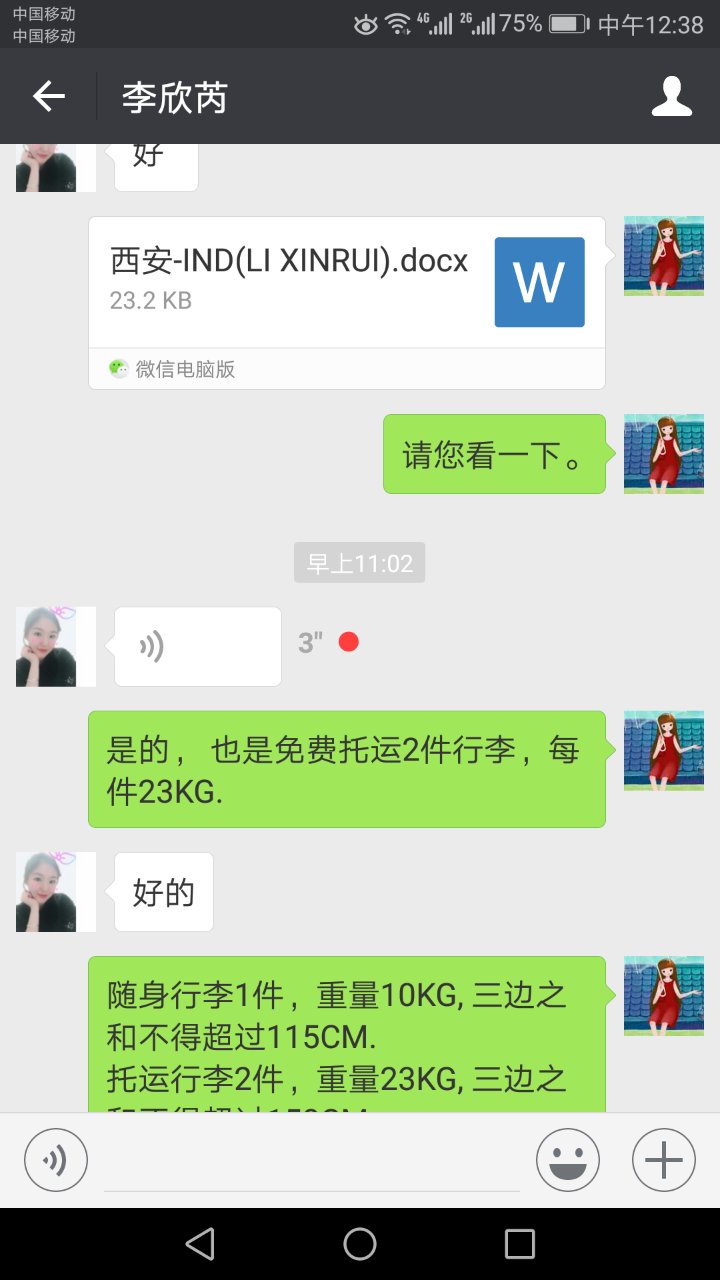Open the emoji picker
The image size is (720, 1280).
567,1160
